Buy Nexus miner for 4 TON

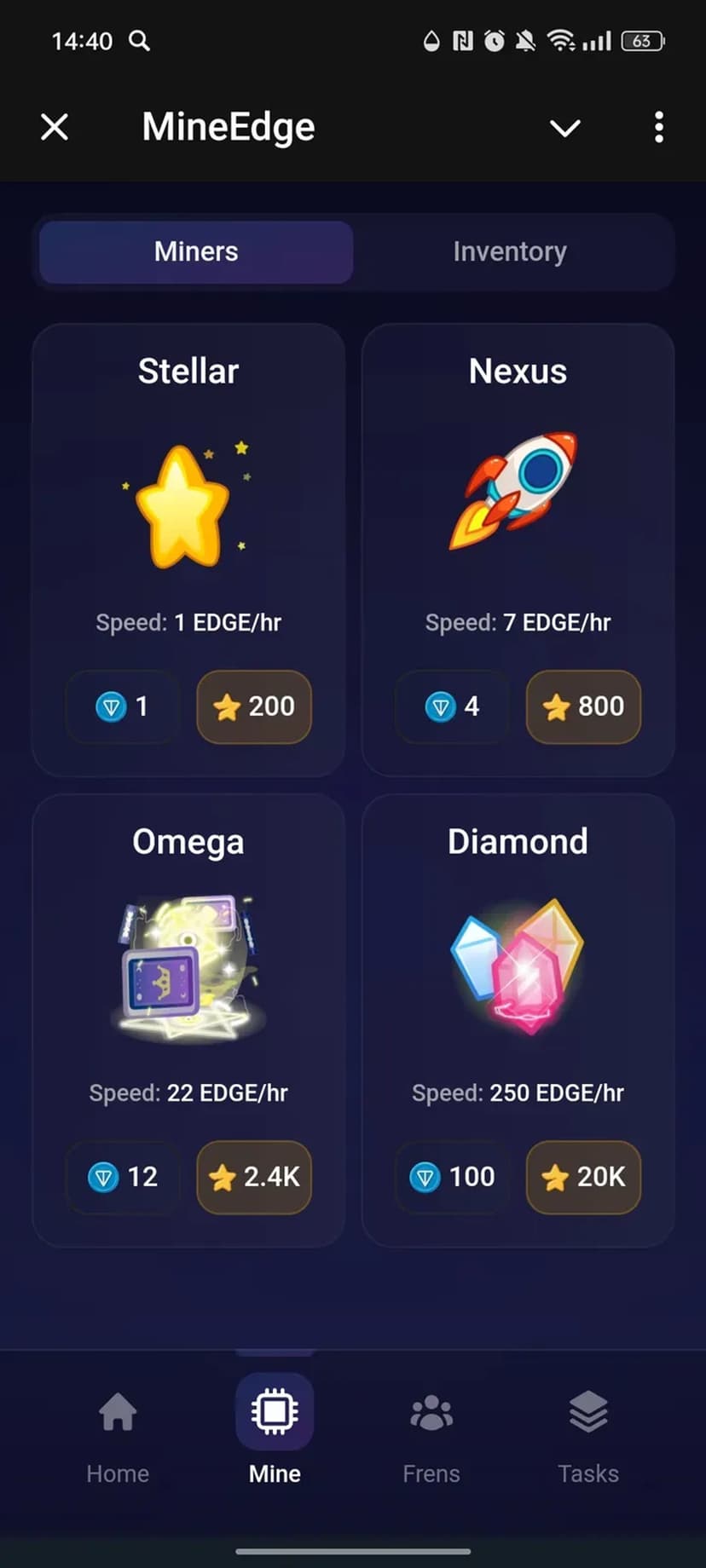[452, 706]
